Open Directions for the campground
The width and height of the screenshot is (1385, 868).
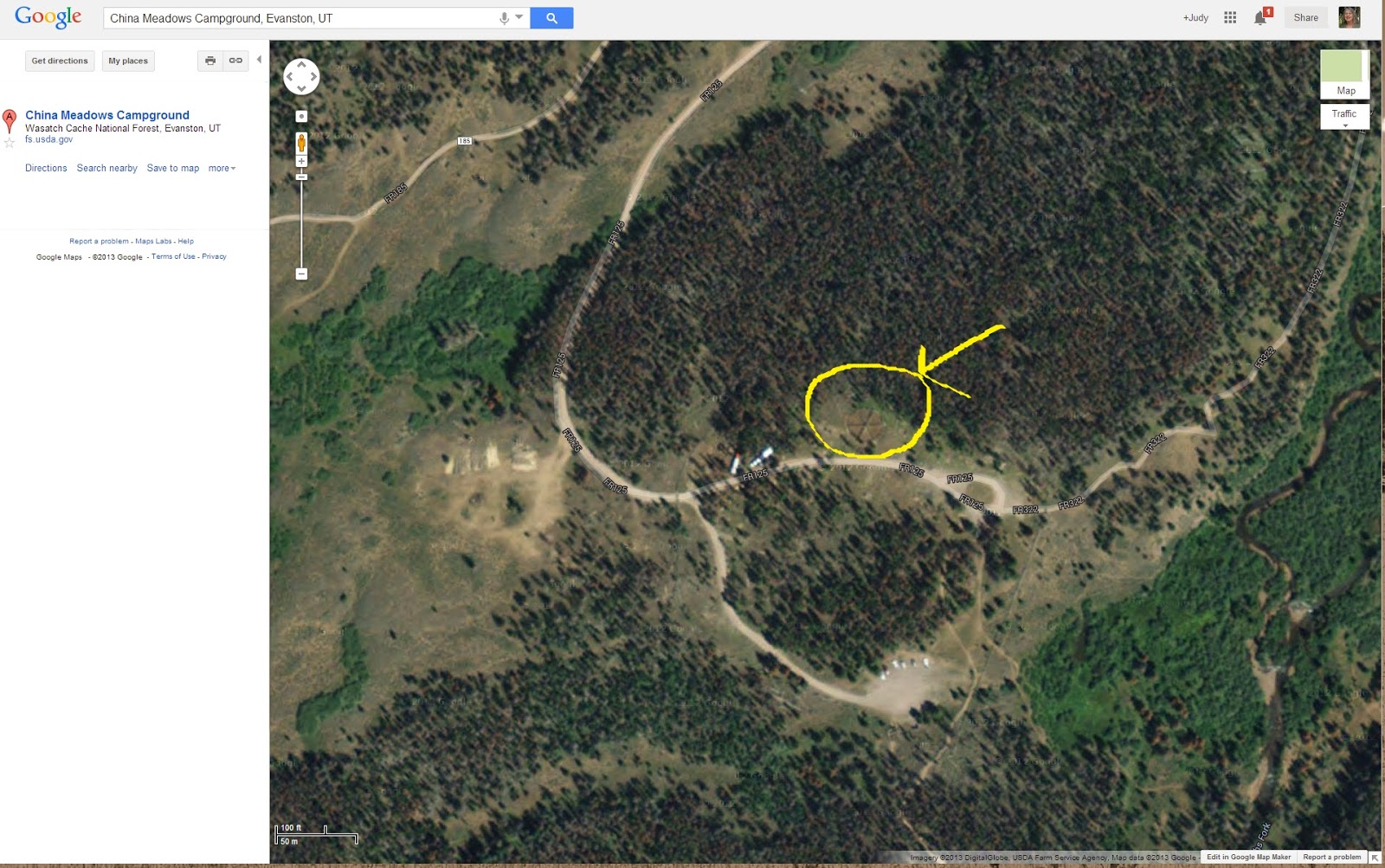46,168
